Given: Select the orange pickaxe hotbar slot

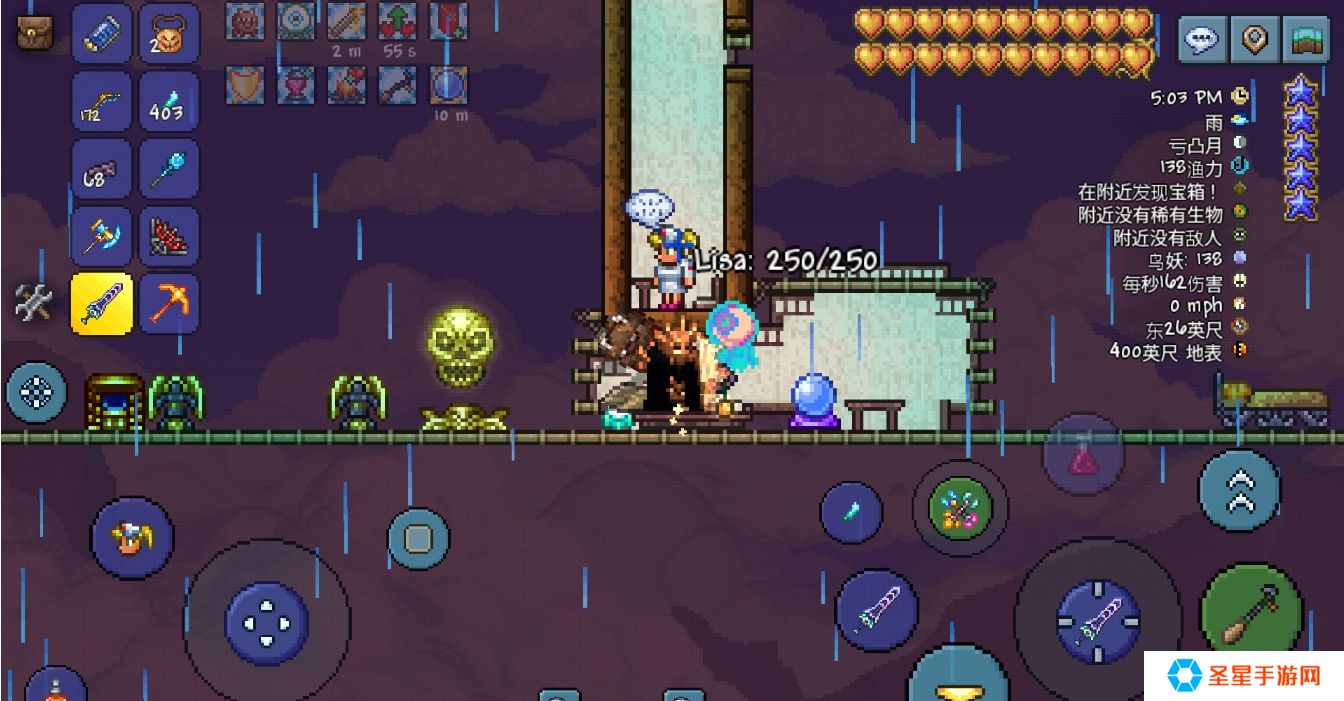Looking at the screenshot, I should pyautogui.click(x=168, y=303).
